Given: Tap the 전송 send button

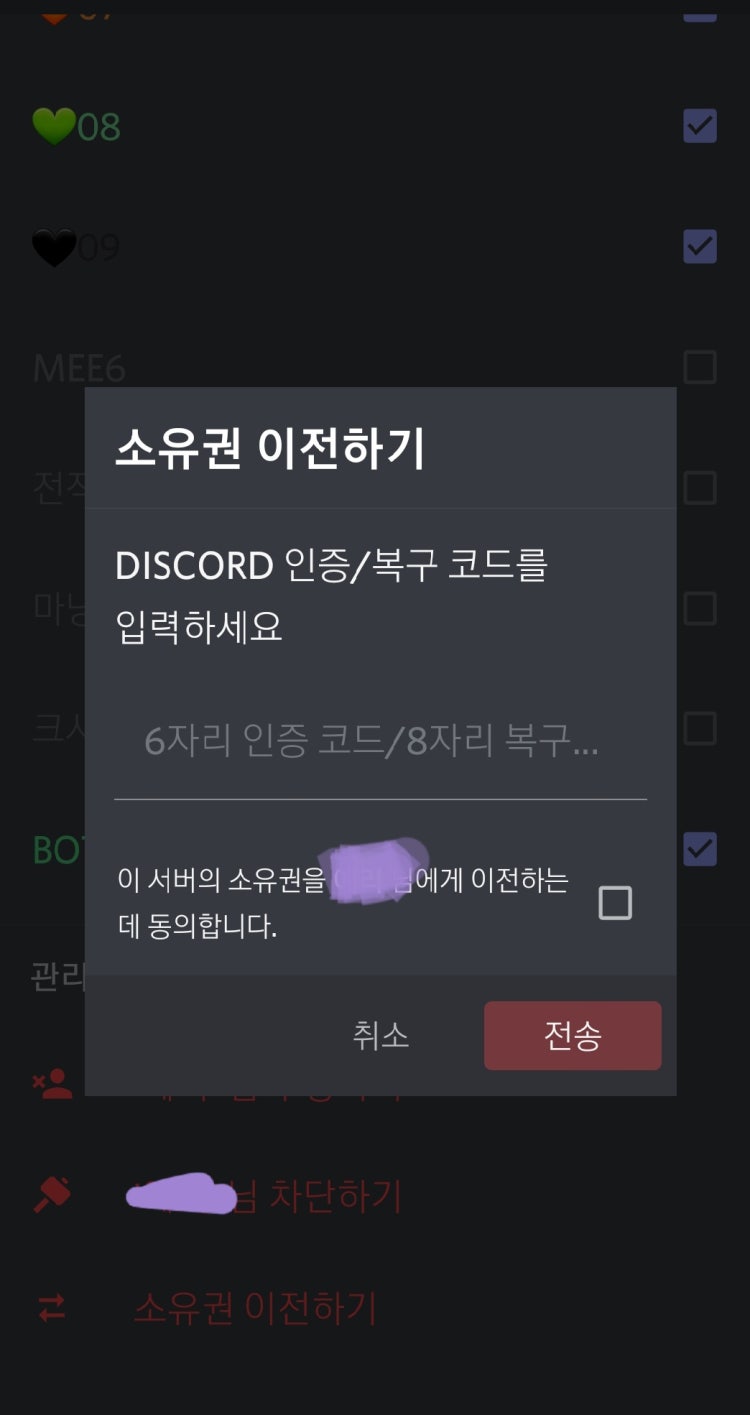Looking at the screenshot, I should click(x=572, y=1036).
